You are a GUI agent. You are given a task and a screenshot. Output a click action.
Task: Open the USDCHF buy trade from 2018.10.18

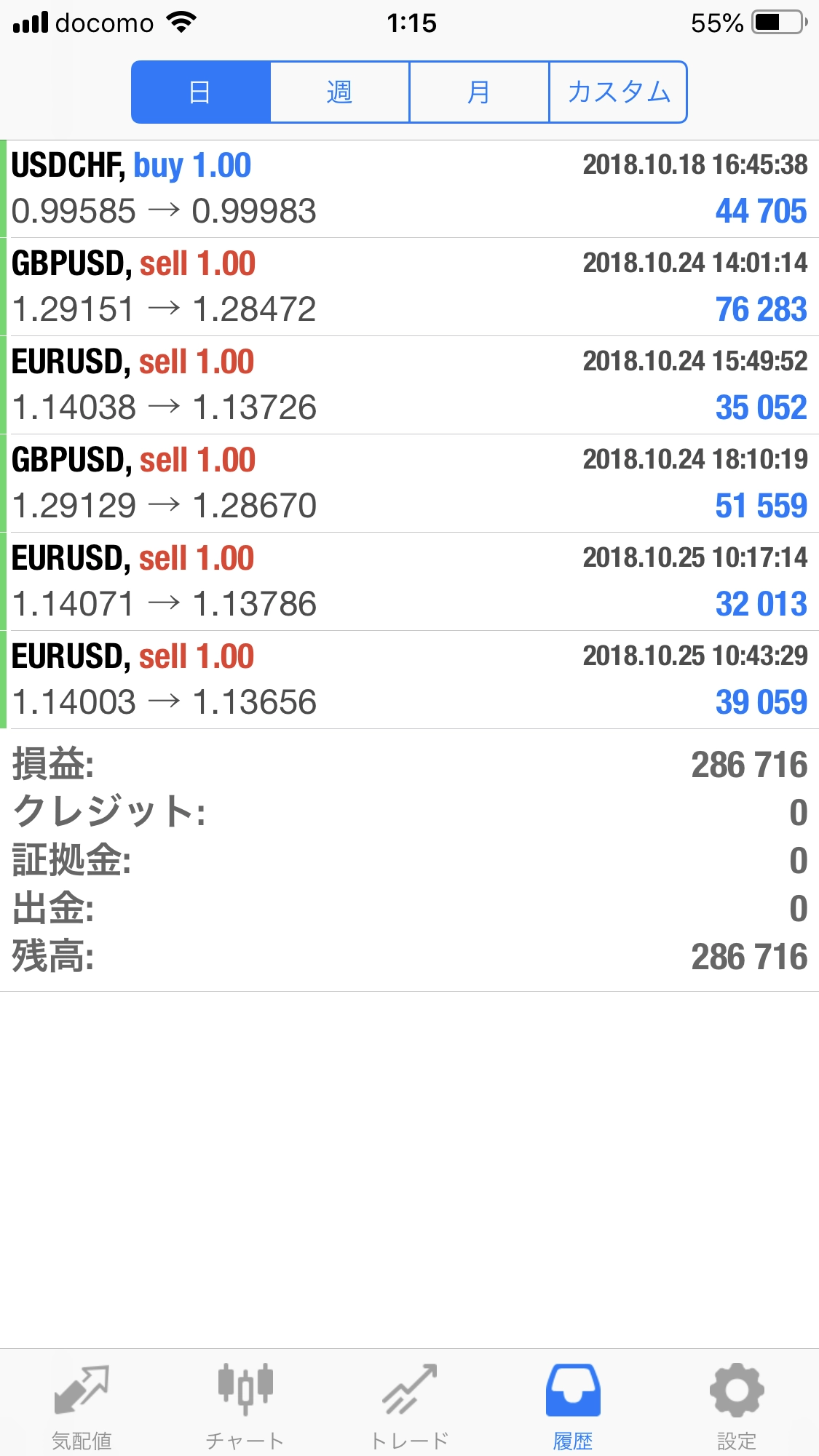(x=409, y=188)
